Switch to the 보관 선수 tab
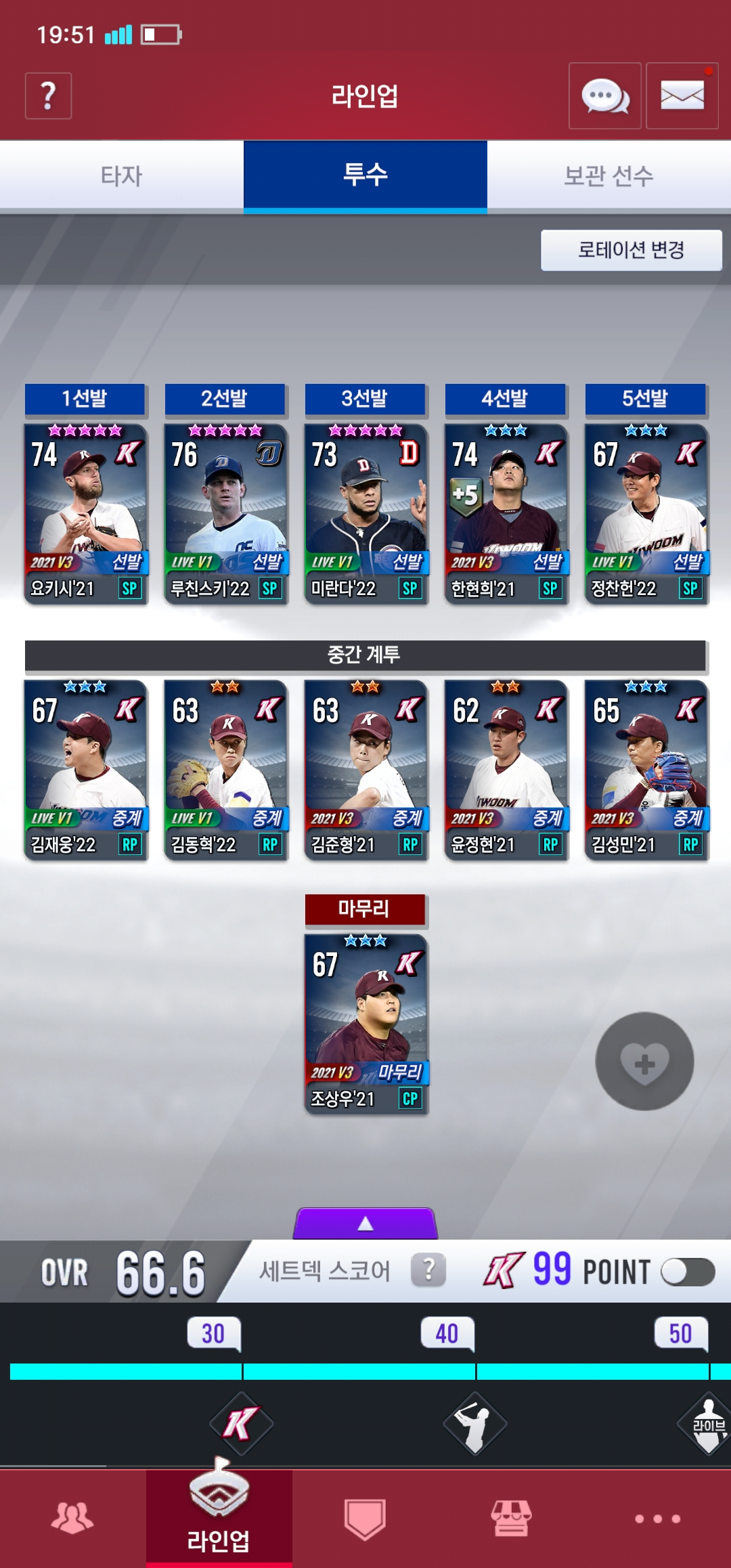This screenshot has height=1568, width=731. click(608, 176)
